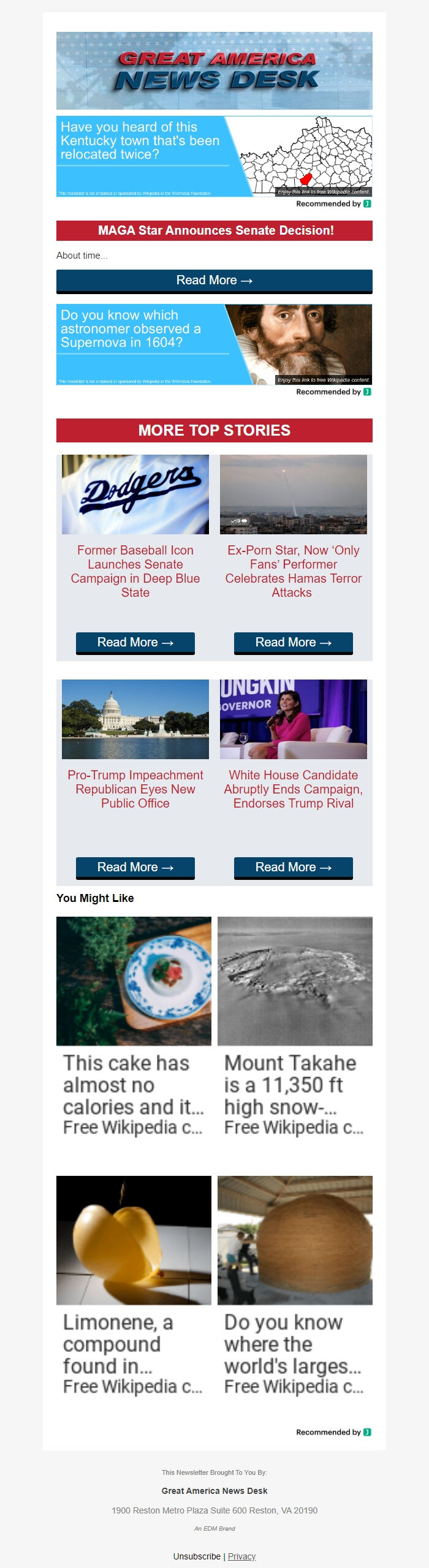Read more on White House Candidate story
Viewport: 429px width, 1568px height.
point(293,867)
